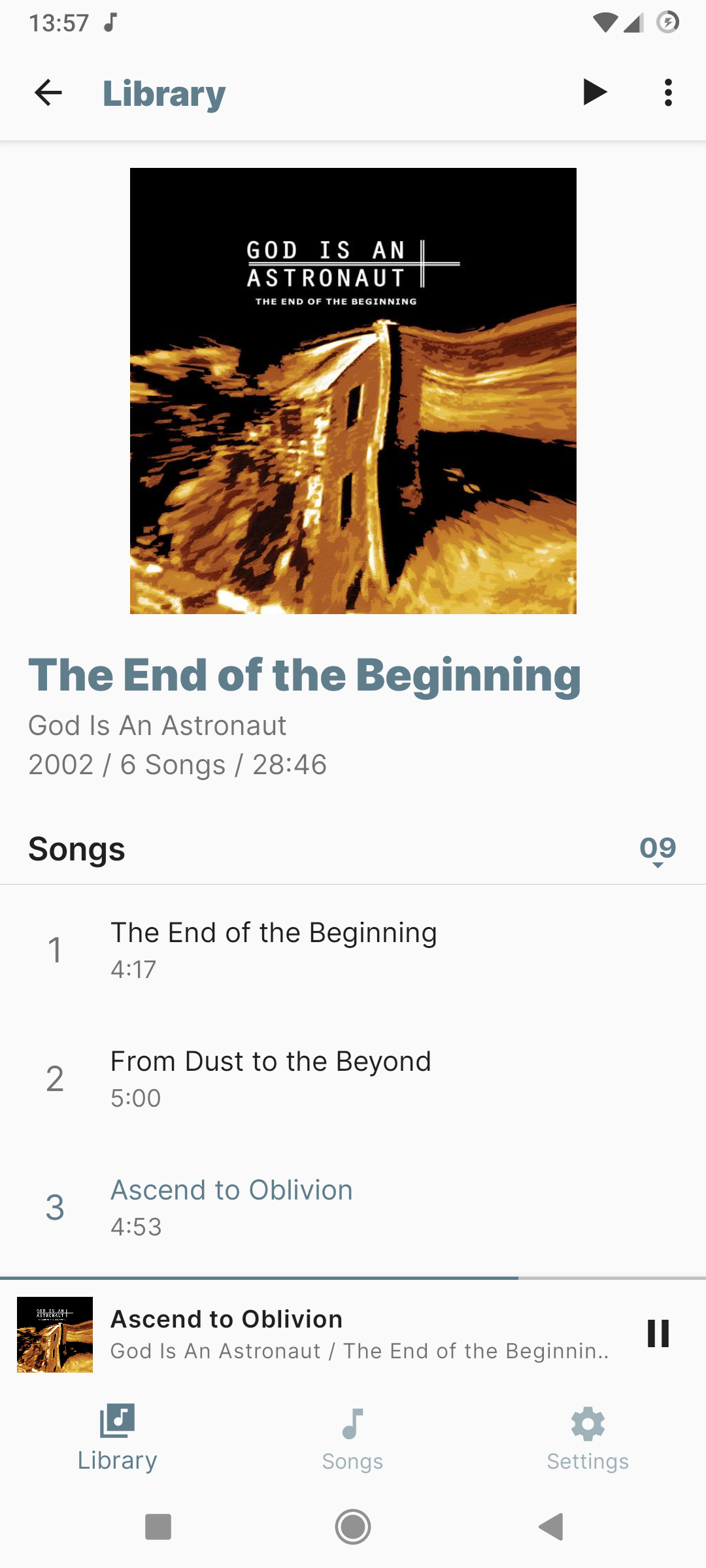This screenshot has width=706, height=1568.
Task: Select the Library tab
Action: [x=118, y=1439]
